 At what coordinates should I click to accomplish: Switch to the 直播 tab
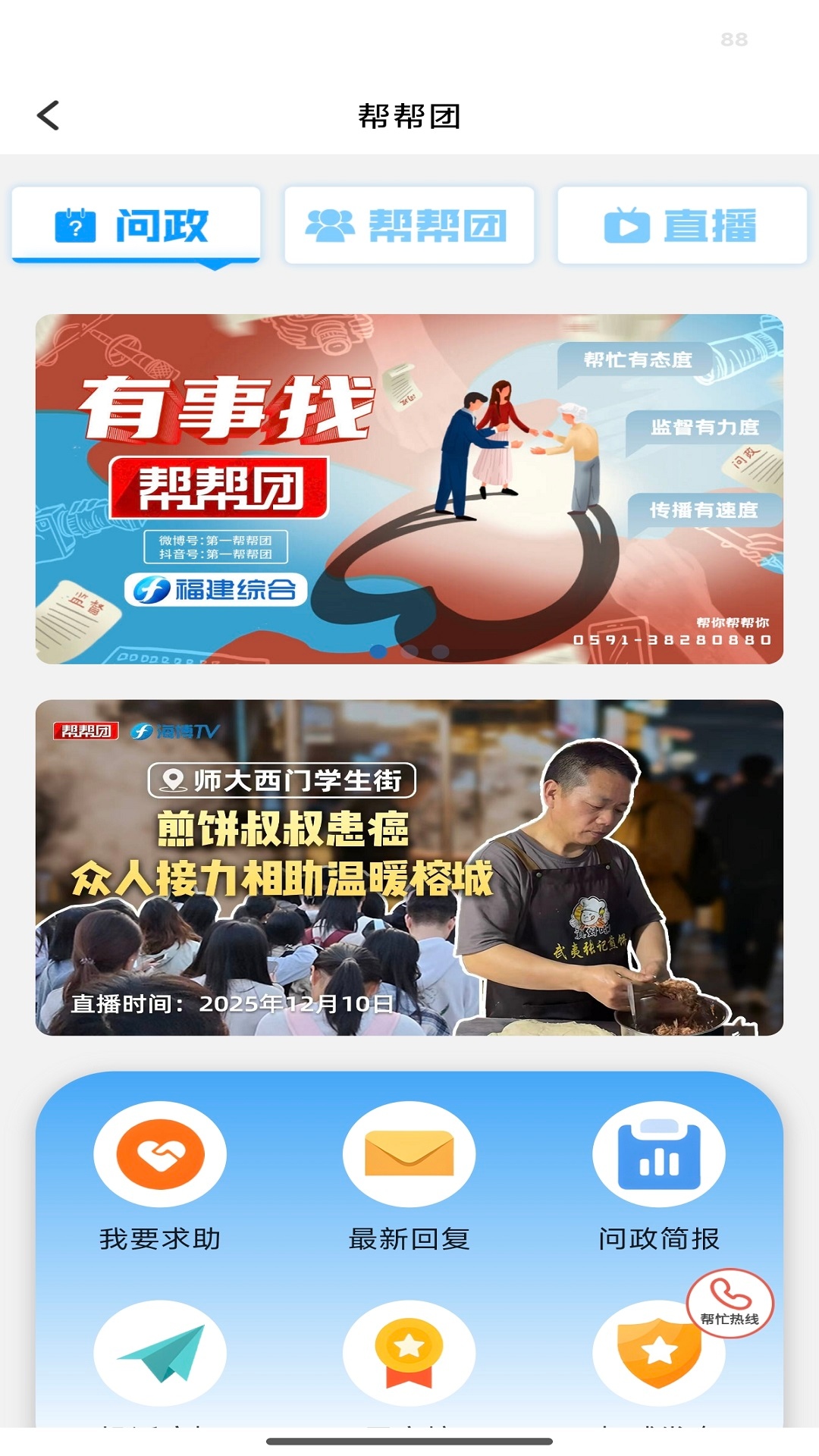(x=682, y=225)
